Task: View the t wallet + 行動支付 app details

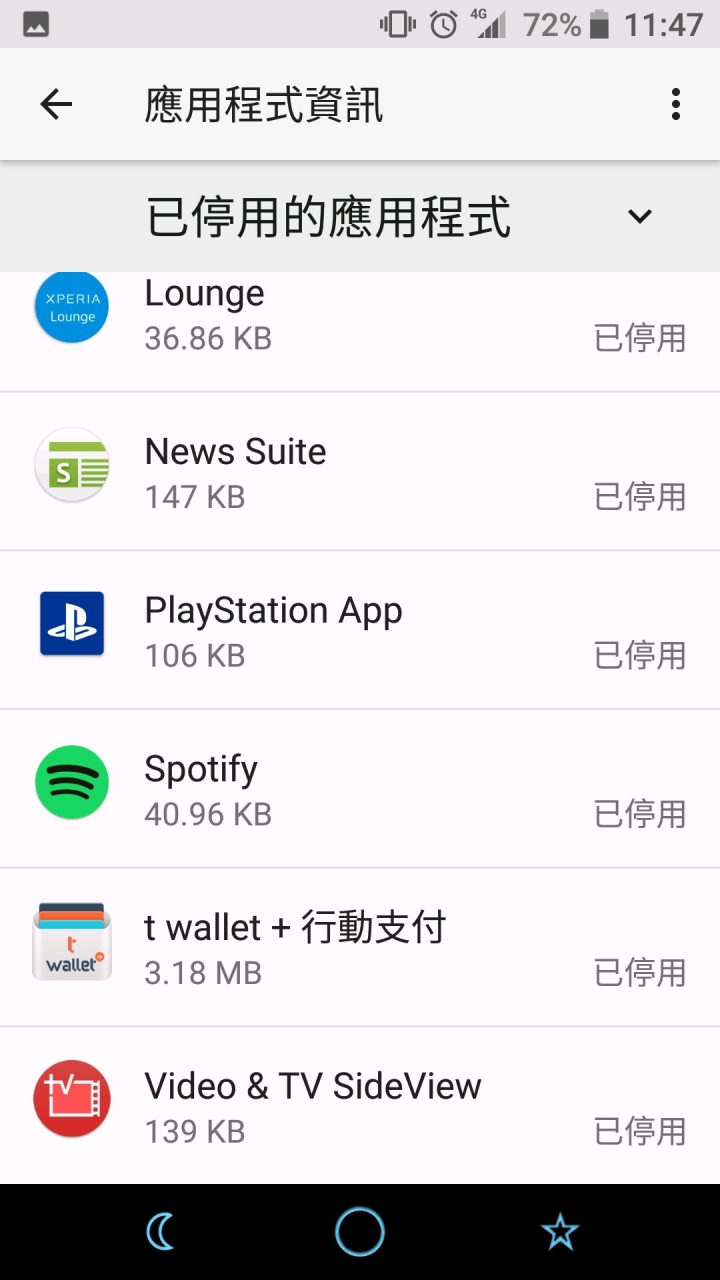Action: tap(360, 947)
